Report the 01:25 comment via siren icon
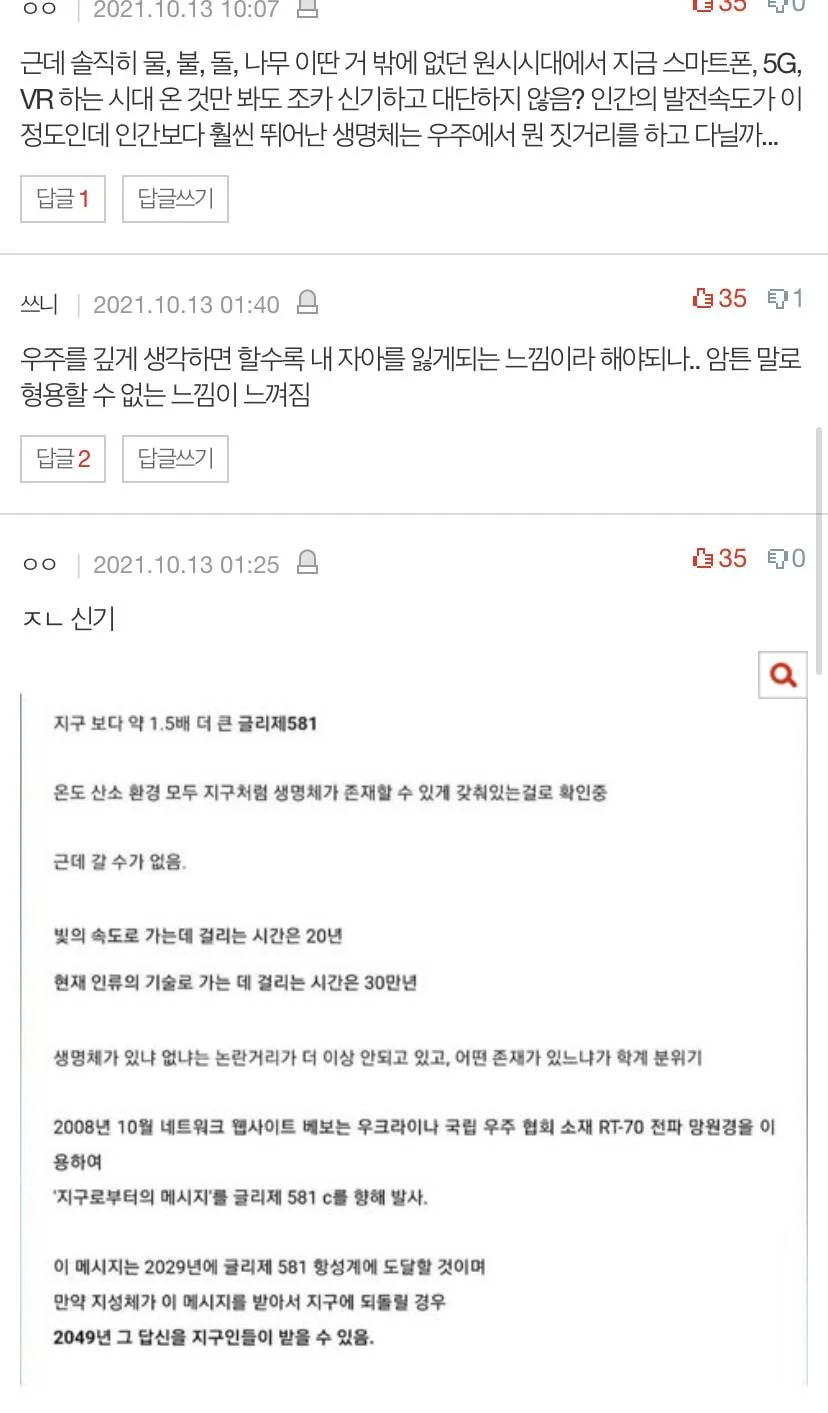This screenshot has width=828, height=1413. (308, 561)
